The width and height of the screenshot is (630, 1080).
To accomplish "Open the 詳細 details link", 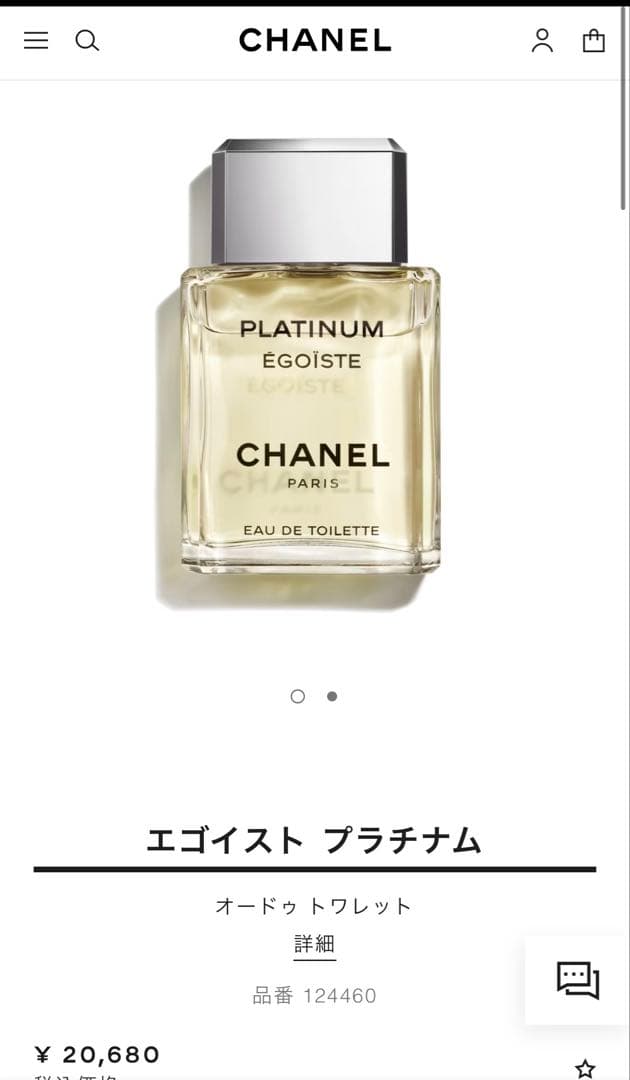I will [x=315, y=944].
